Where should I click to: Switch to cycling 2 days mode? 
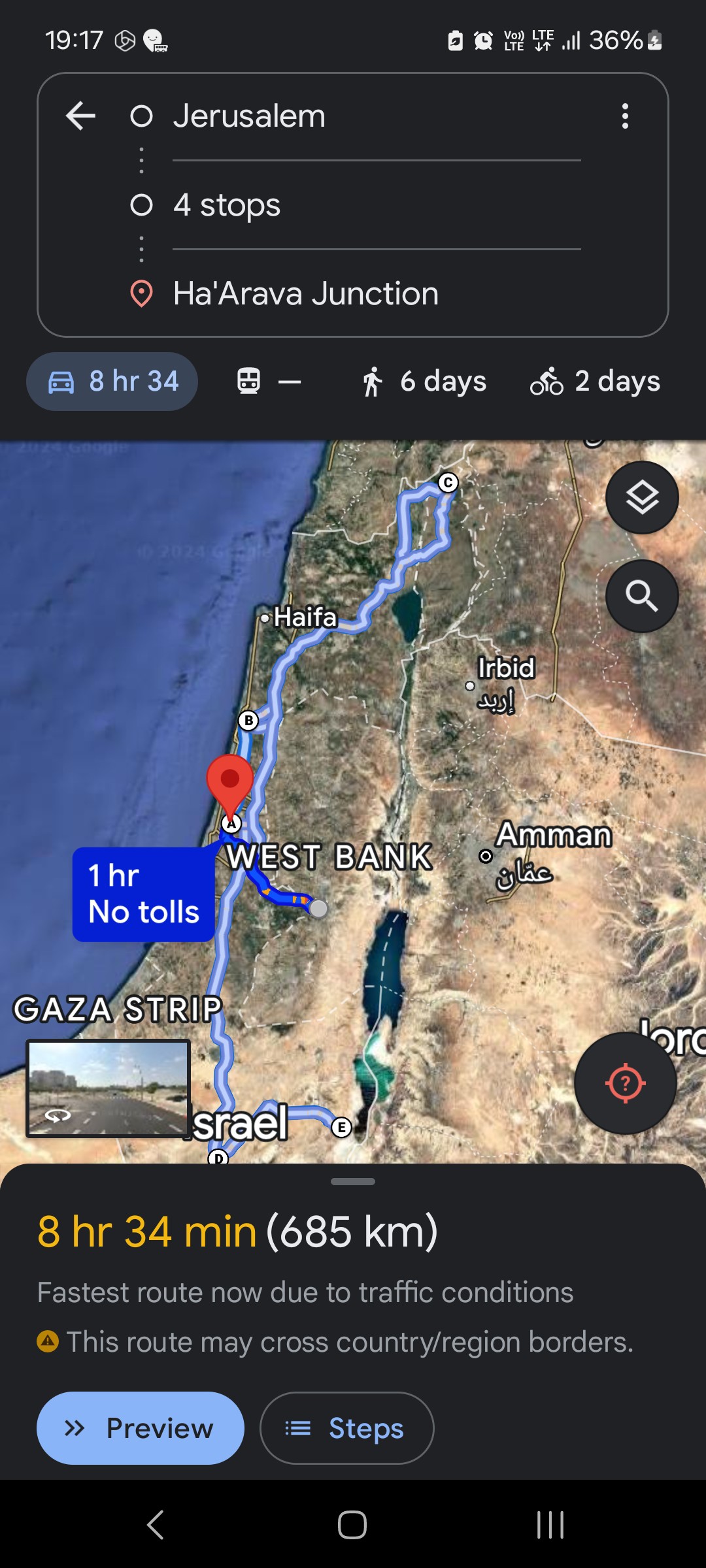595,382
